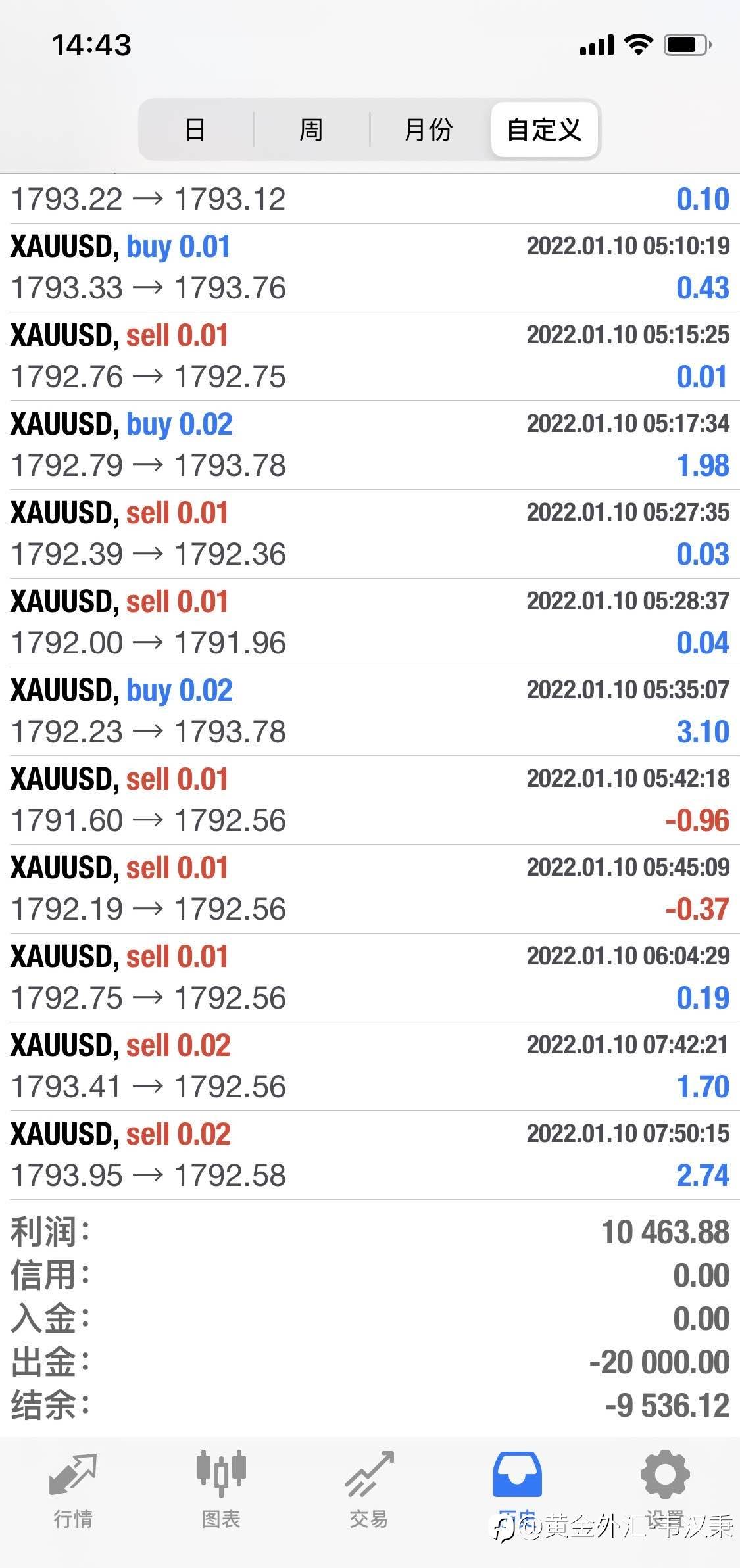Open the sell trade with -0.37 loss

pyautogui.click(x=370, y=889)
